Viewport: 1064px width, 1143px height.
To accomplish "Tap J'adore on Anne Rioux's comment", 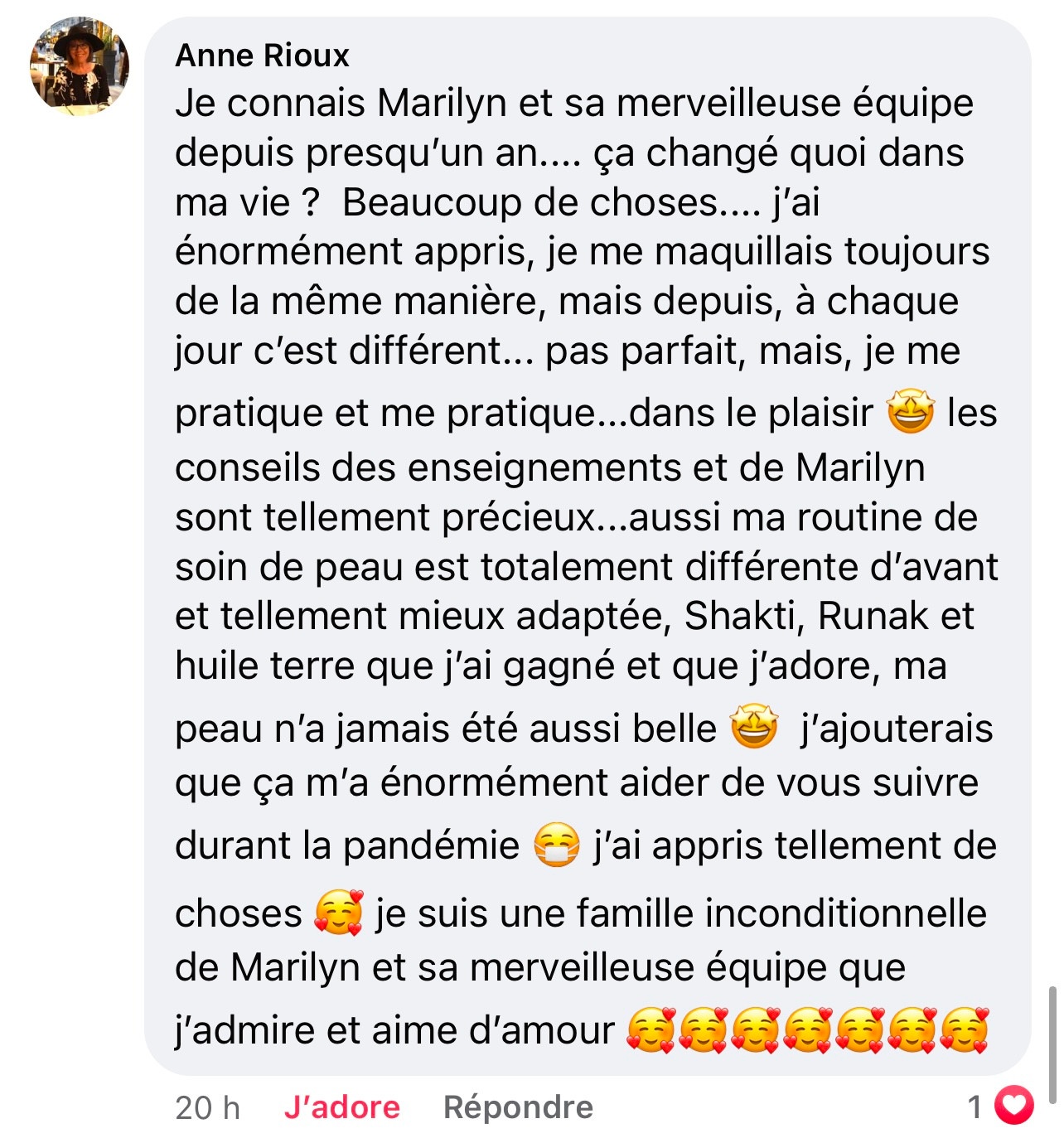I will click(341, 1107).
